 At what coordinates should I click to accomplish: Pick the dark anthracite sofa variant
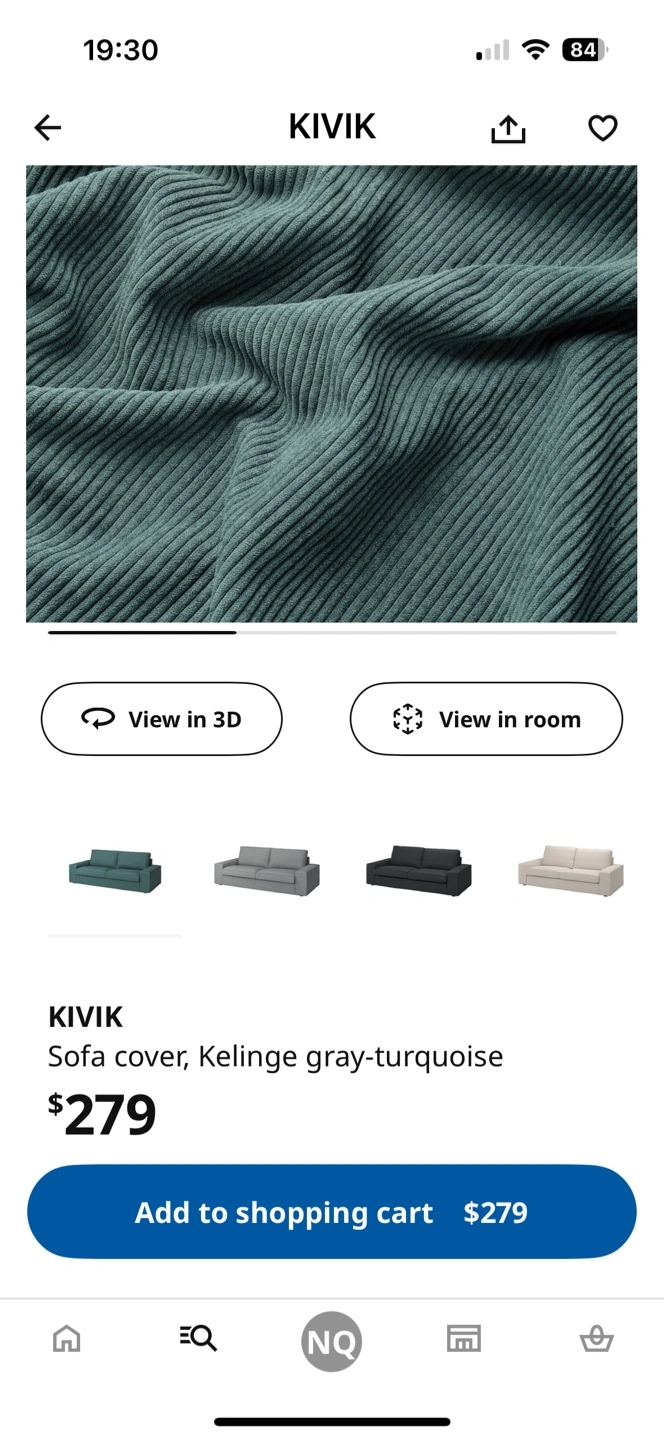[418, 870]
